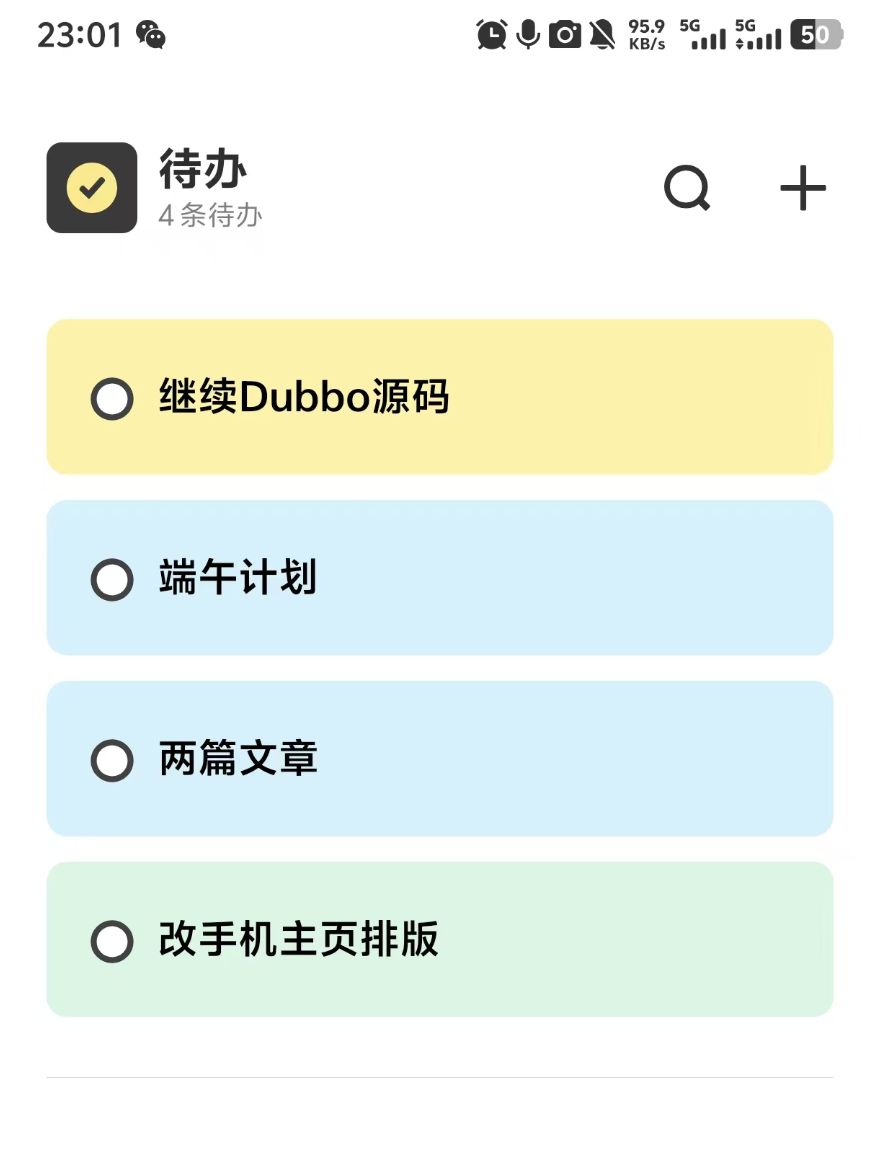Check off the 端午计划 to-do
Image resolution: width=884 pixels, height=1172 pixels.
pyautogui.click(x=112, y=580)
